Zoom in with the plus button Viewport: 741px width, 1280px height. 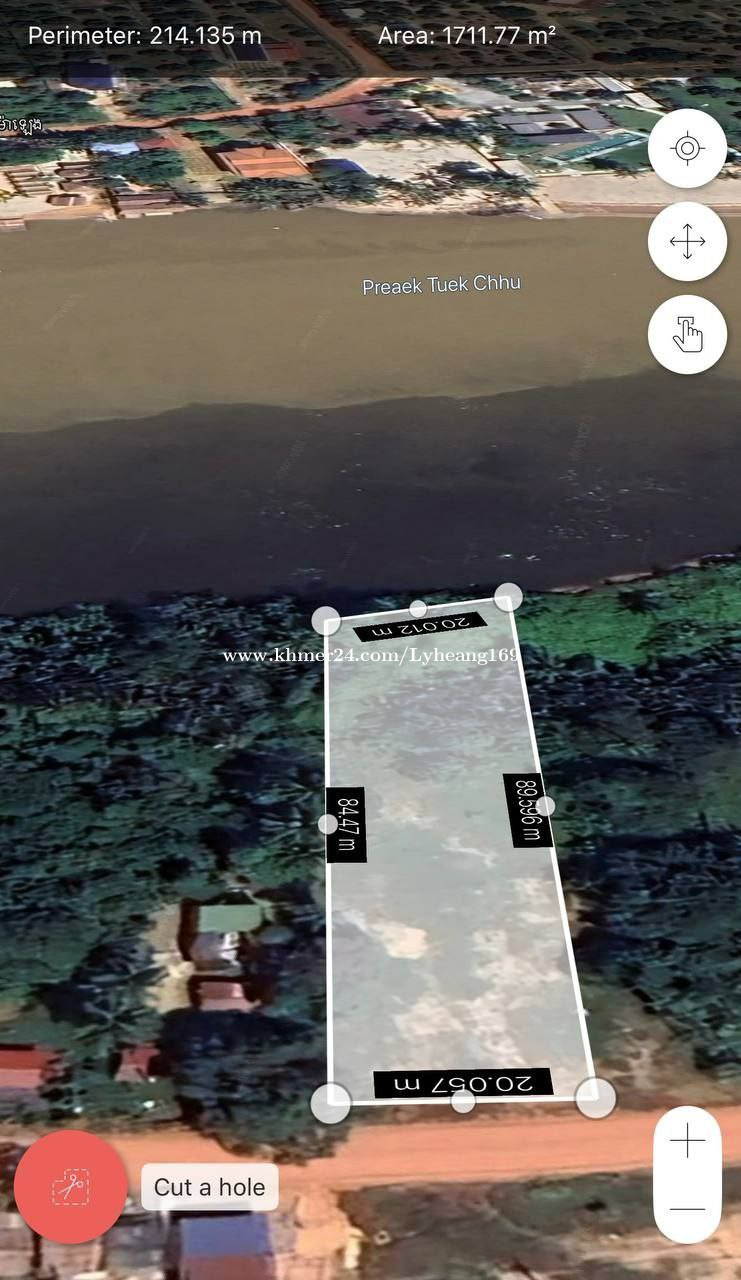[687, 1141]
